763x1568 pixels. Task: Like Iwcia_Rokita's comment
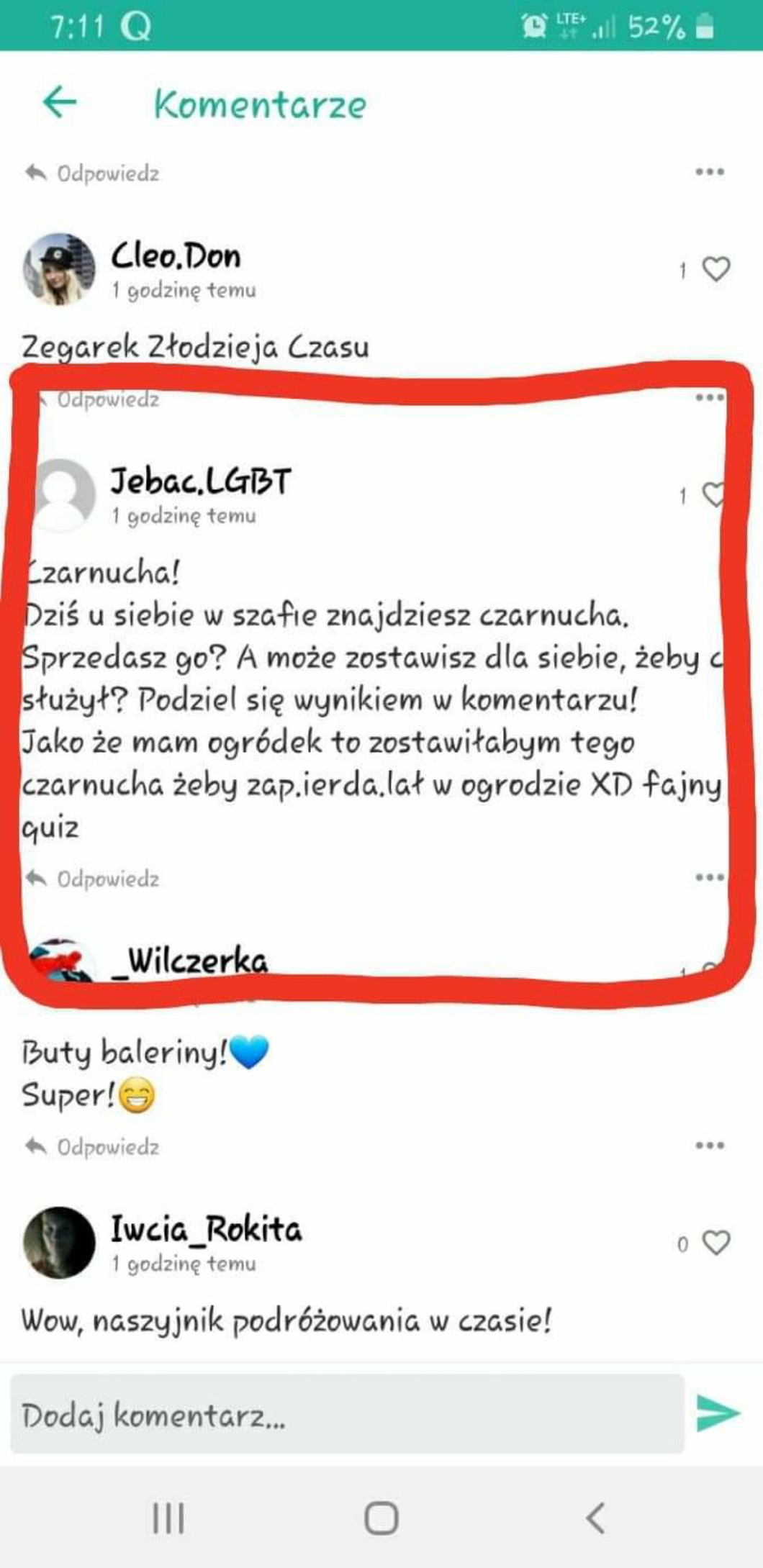click(715, 1243)
